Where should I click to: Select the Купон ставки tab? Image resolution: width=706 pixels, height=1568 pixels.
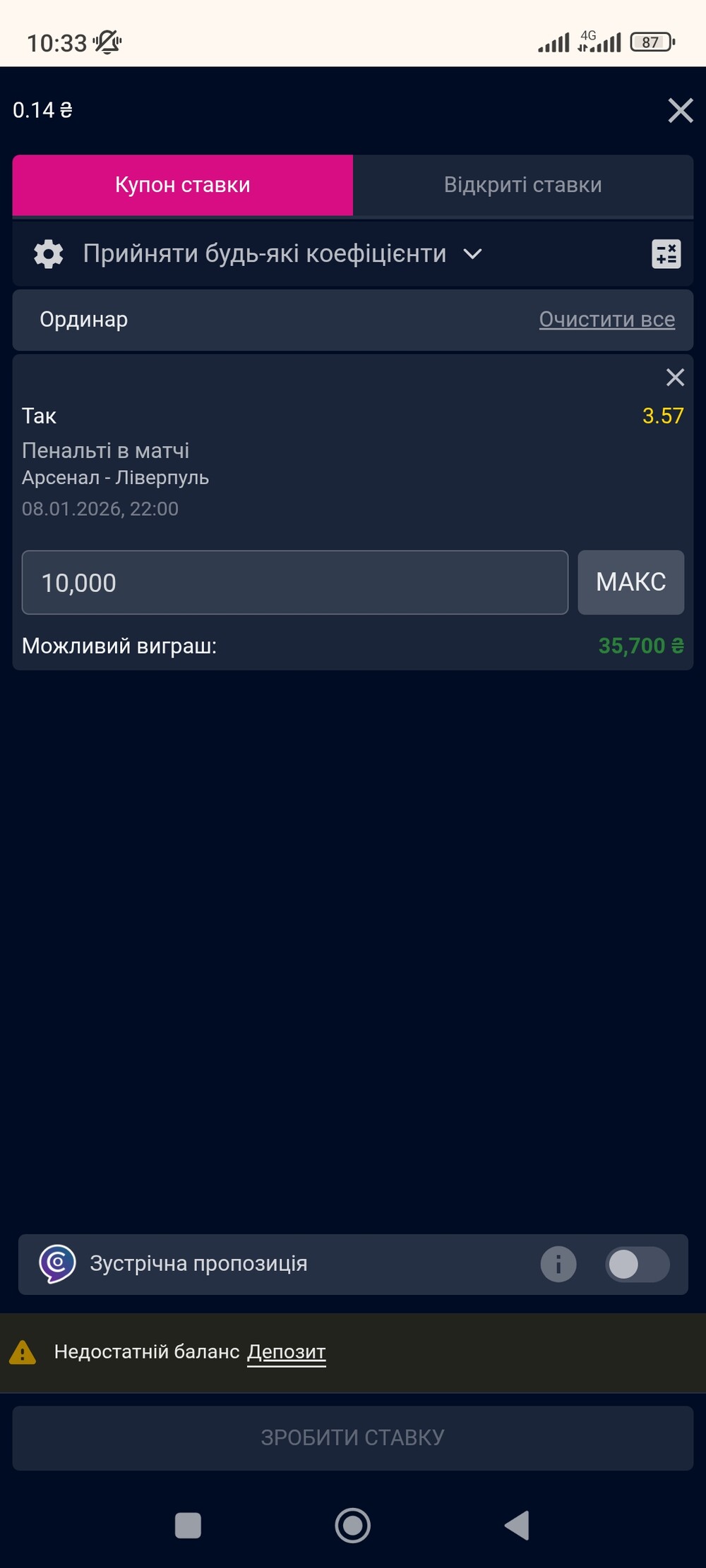[182, 185]
